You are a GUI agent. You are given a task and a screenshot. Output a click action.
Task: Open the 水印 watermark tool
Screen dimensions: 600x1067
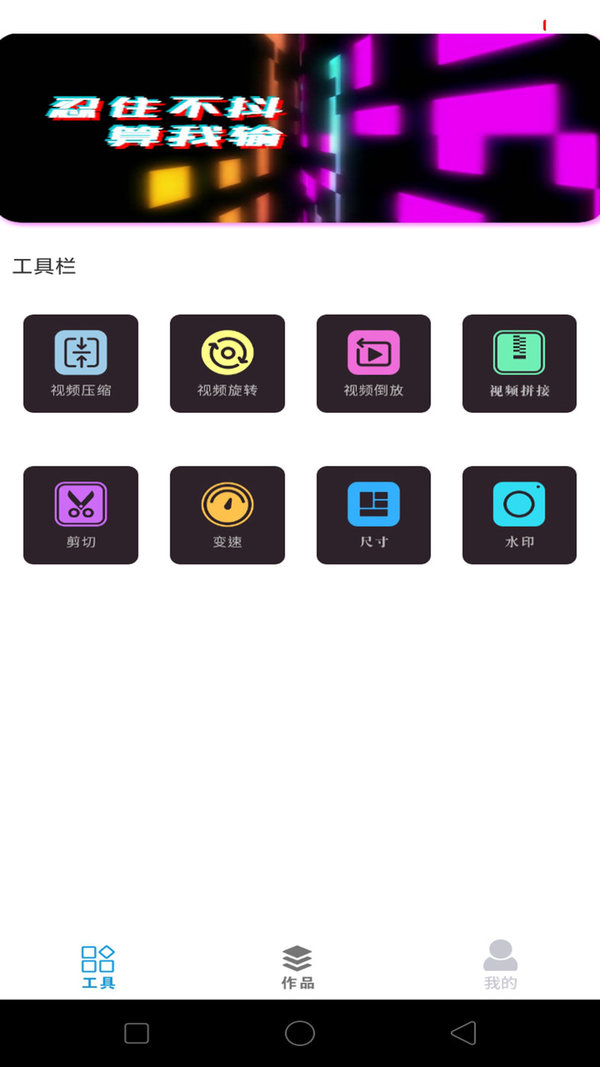coord(519,515)
